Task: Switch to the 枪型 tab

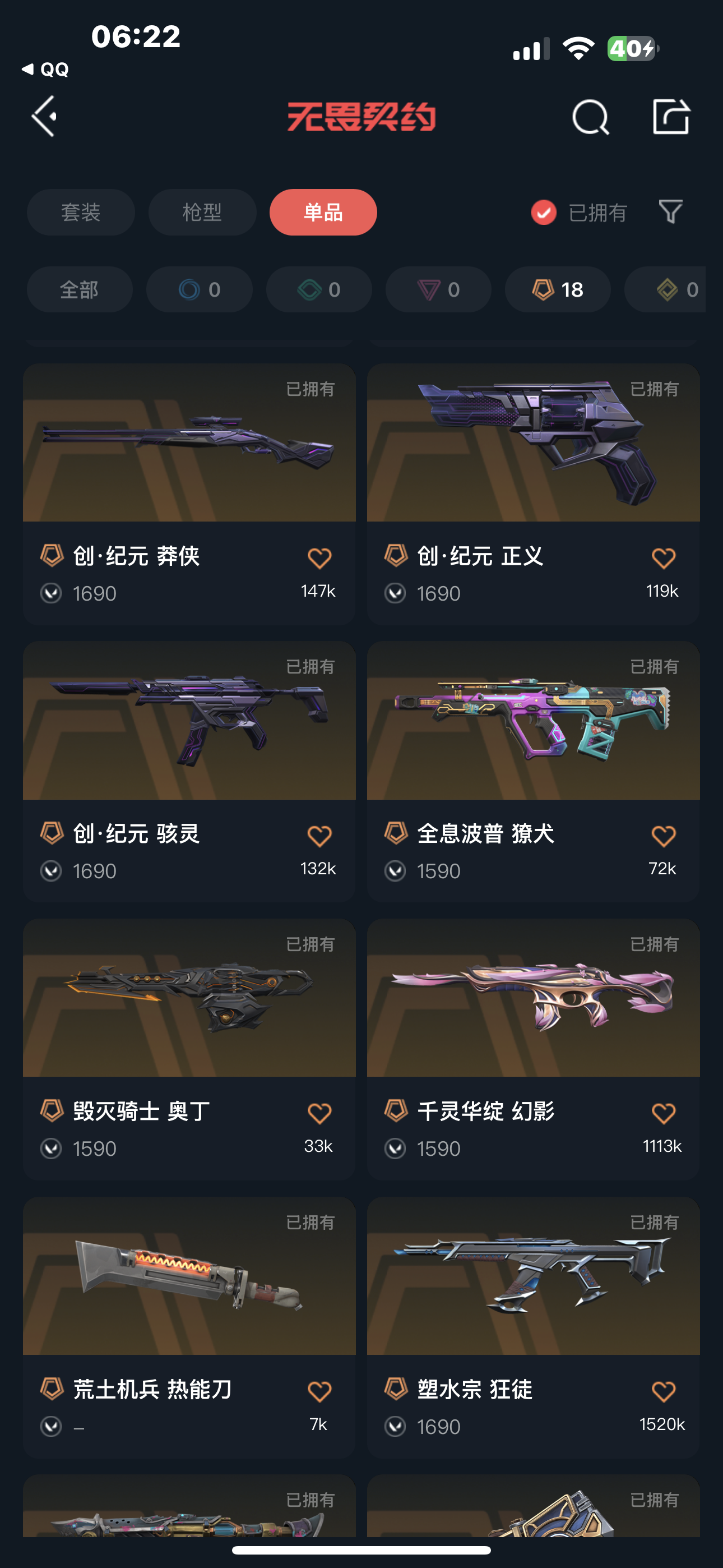Action: [x=202, y=213]
